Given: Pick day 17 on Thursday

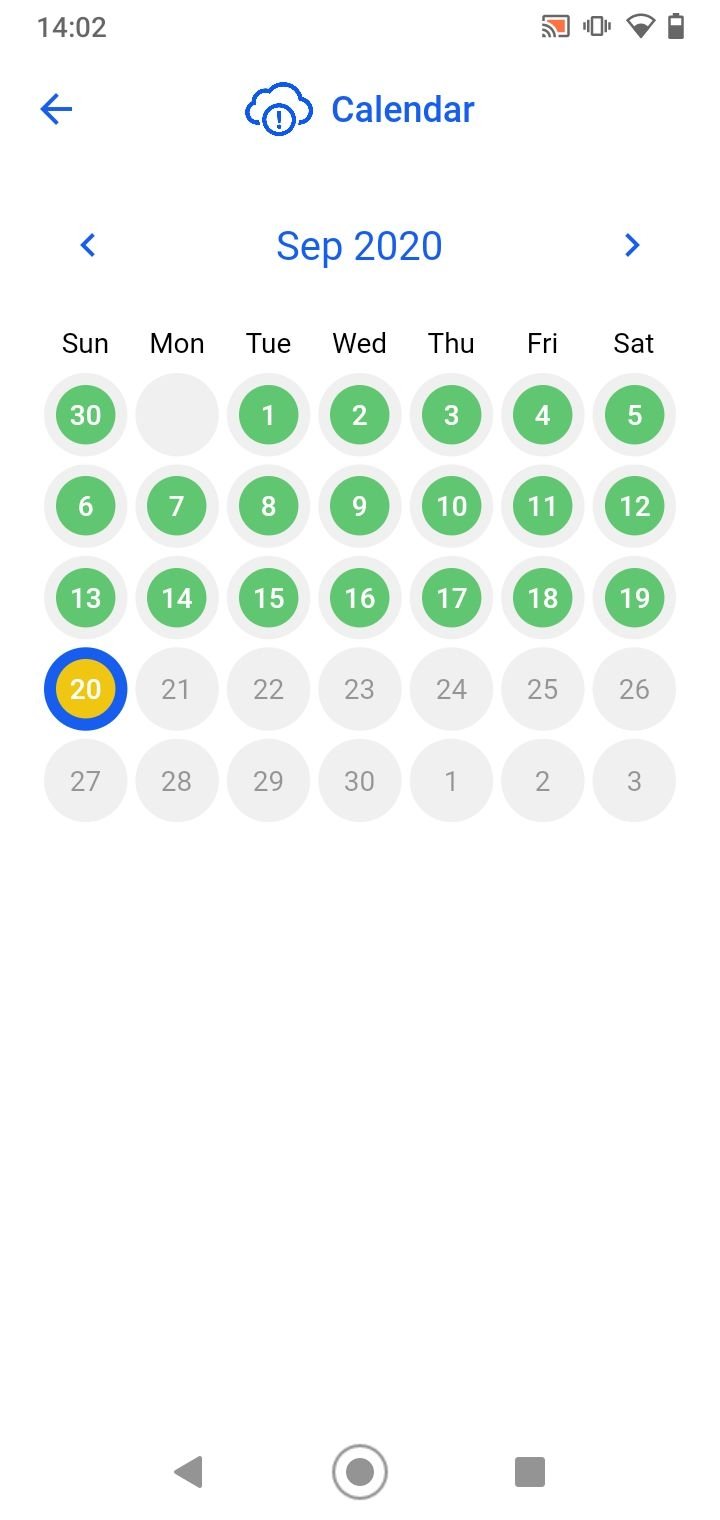Looking at the screenshot, I should [x=451, y=598].
